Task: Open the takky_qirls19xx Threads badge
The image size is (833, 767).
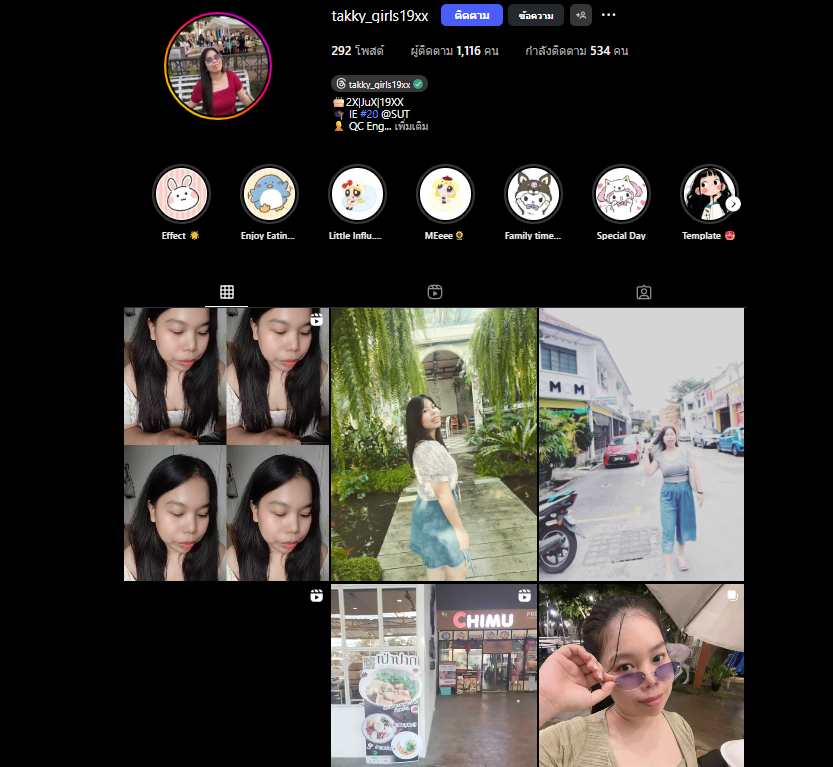Action: (380, 84)
